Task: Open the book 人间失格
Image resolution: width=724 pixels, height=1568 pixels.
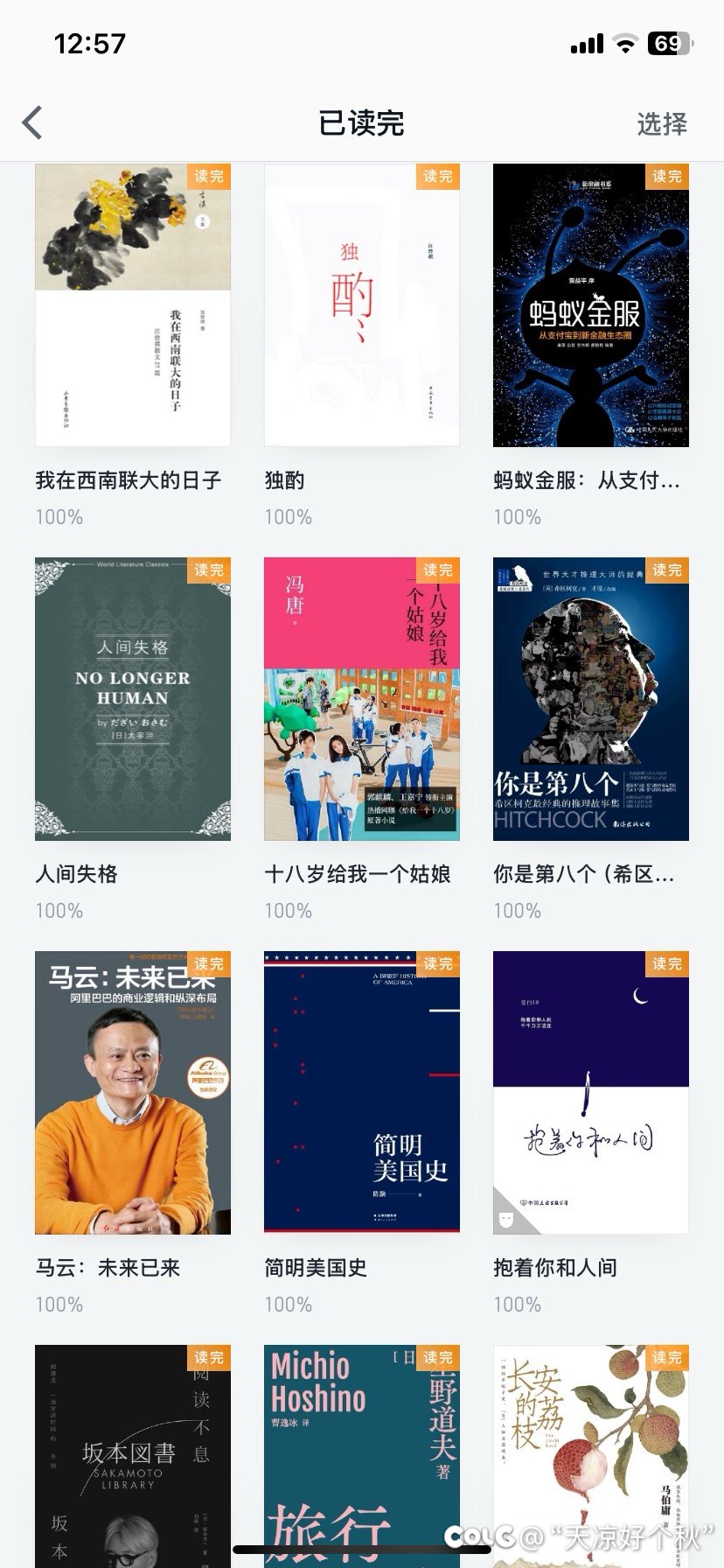Action: [133, 699]
